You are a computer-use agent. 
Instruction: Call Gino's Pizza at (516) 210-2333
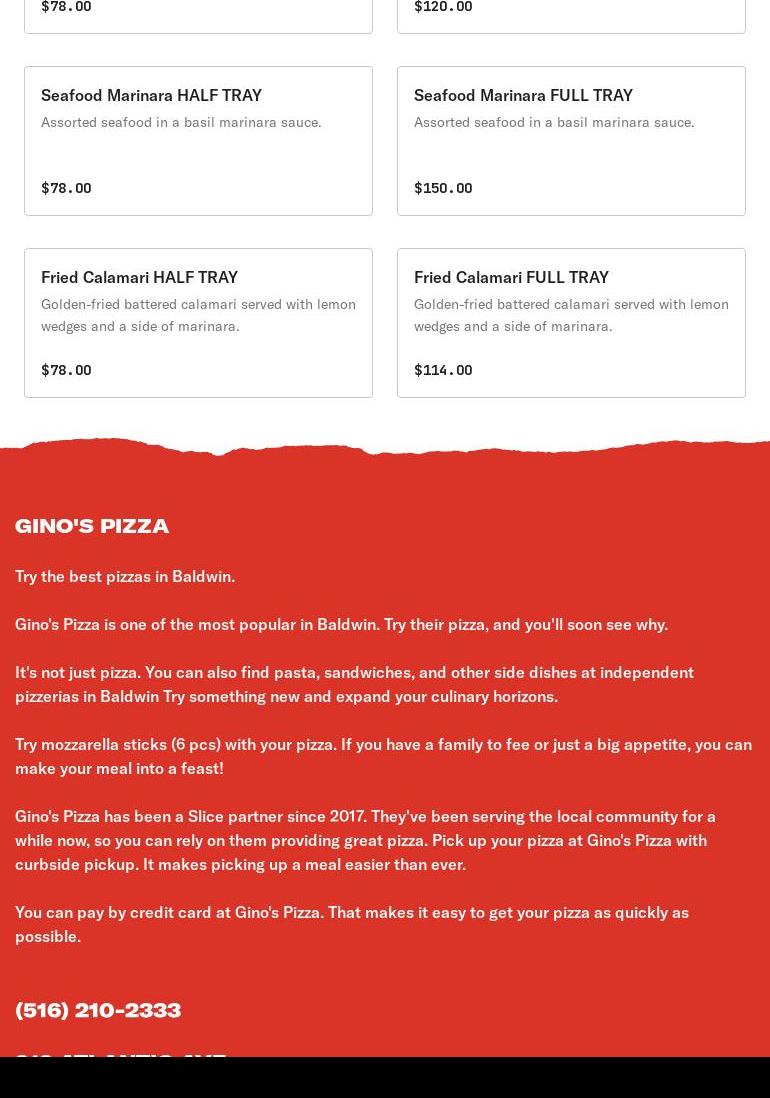(x=98, y=1010)
